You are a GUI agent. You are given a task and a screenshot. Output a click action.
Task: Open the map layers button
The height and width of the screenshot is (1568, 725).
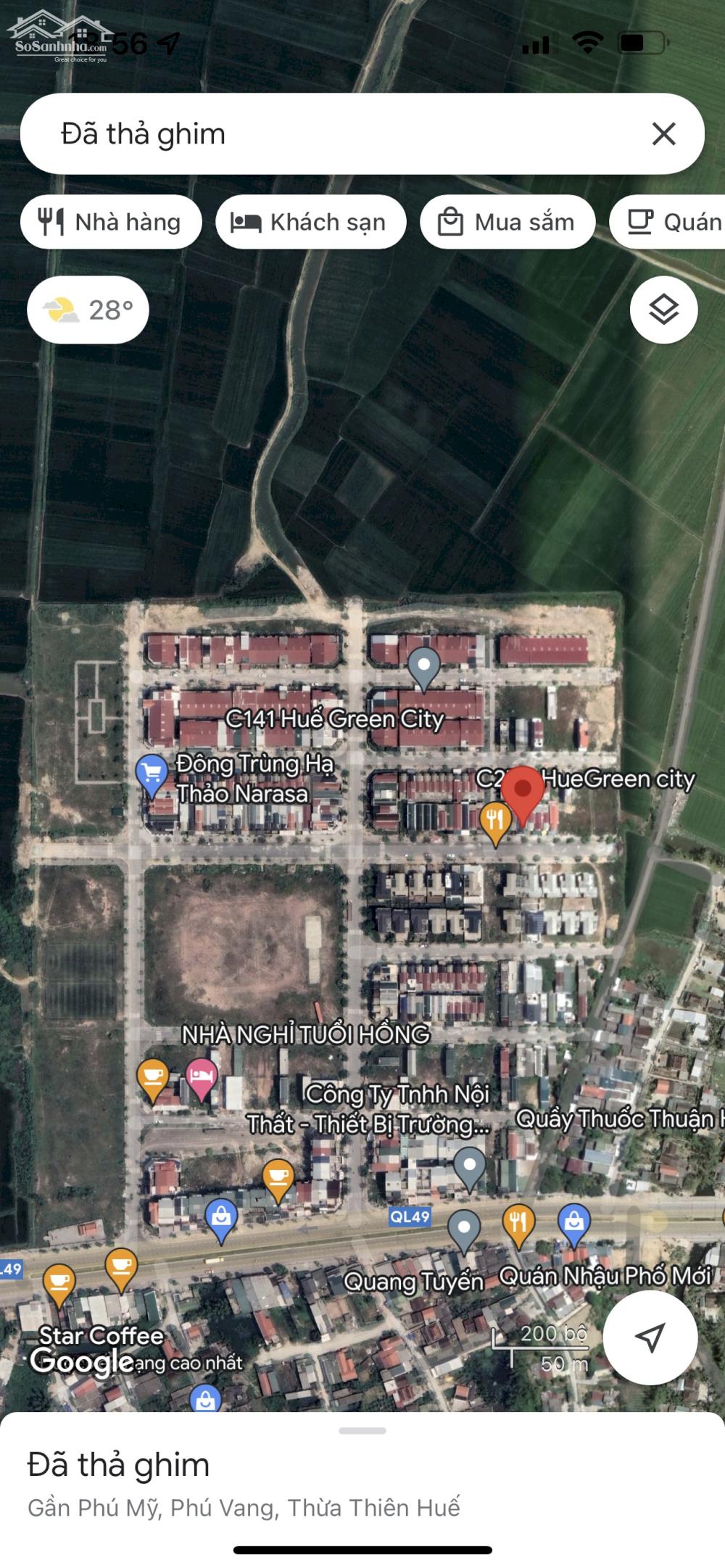(x=663, y=310)
